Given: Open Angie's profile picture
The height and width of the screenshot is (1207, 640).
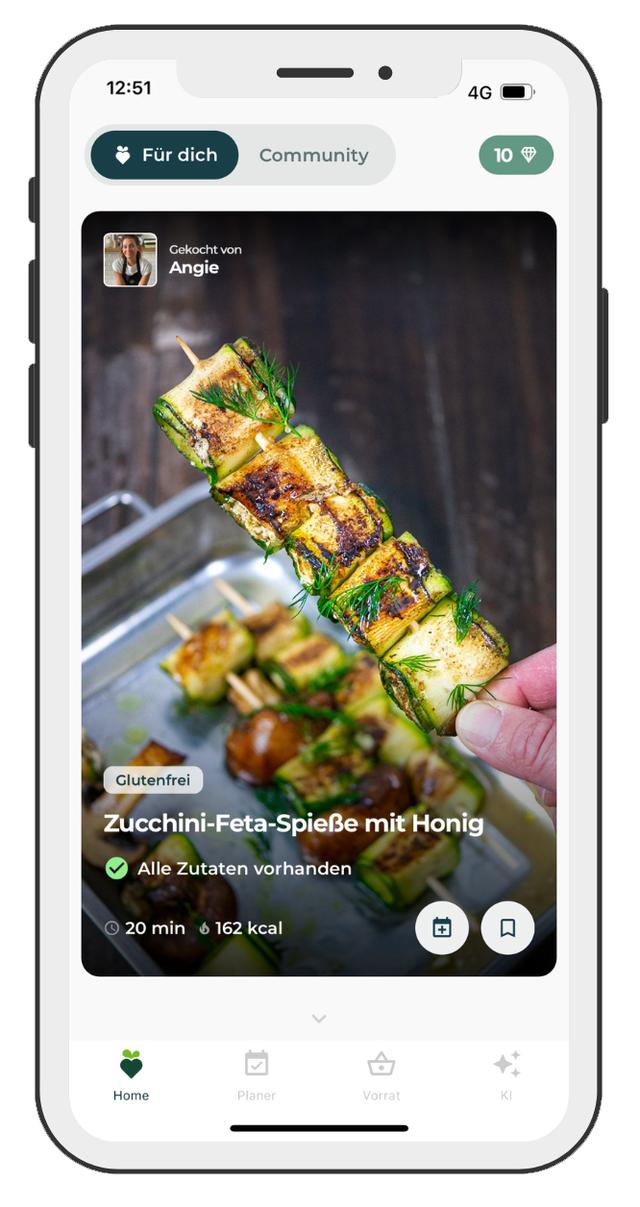Looking at the screenshot, I should (130, 260).
